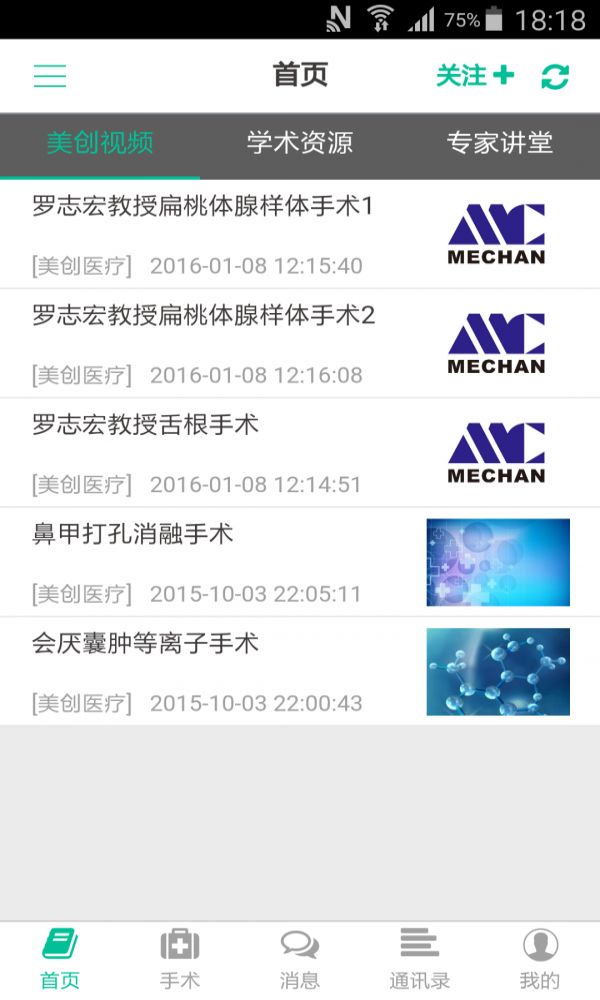Go to the 手术 bottom tab
Screen dimensions: 600x1000
pyautogui.click(x=180, y=960)
